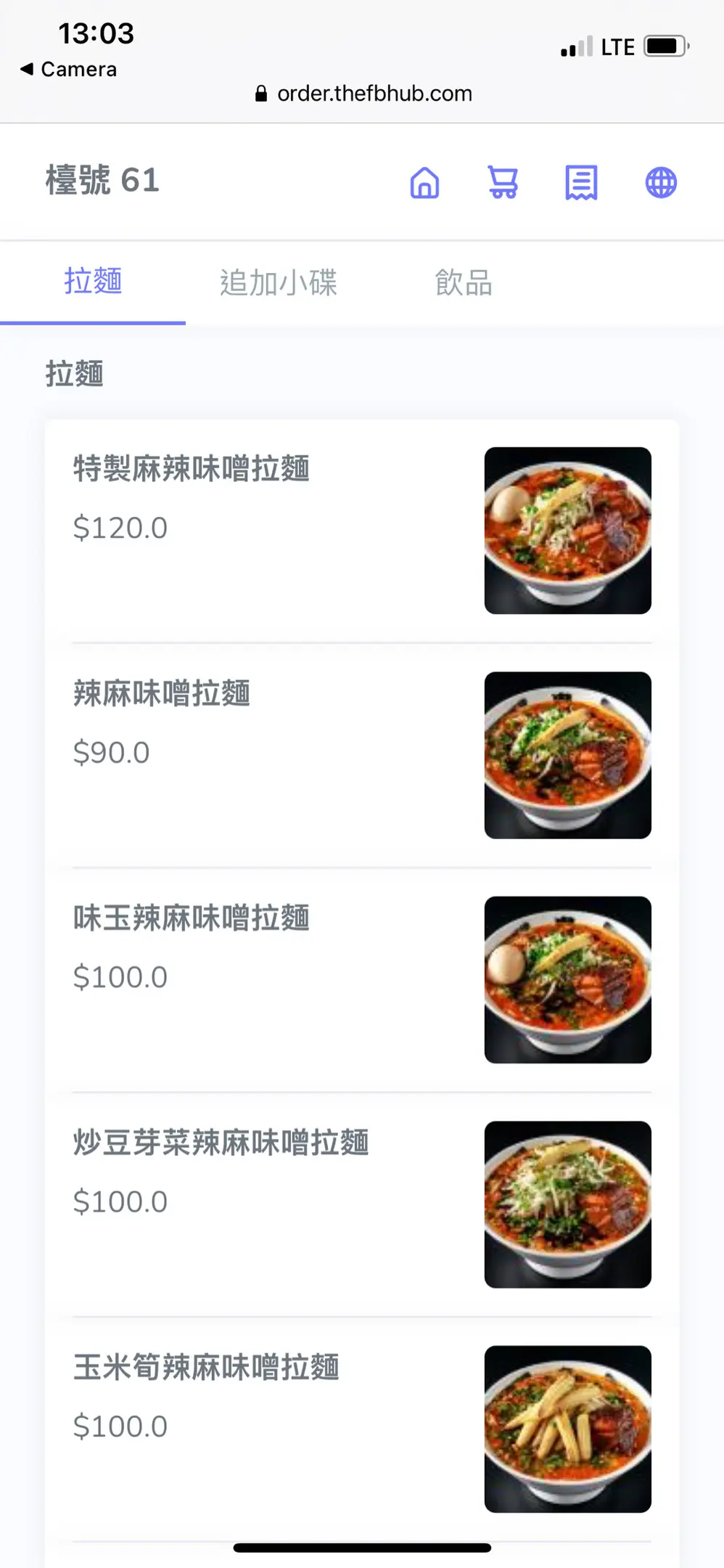Tap the order.thefbhub.com address bar

pyautogui.click(x=363, y=94)
